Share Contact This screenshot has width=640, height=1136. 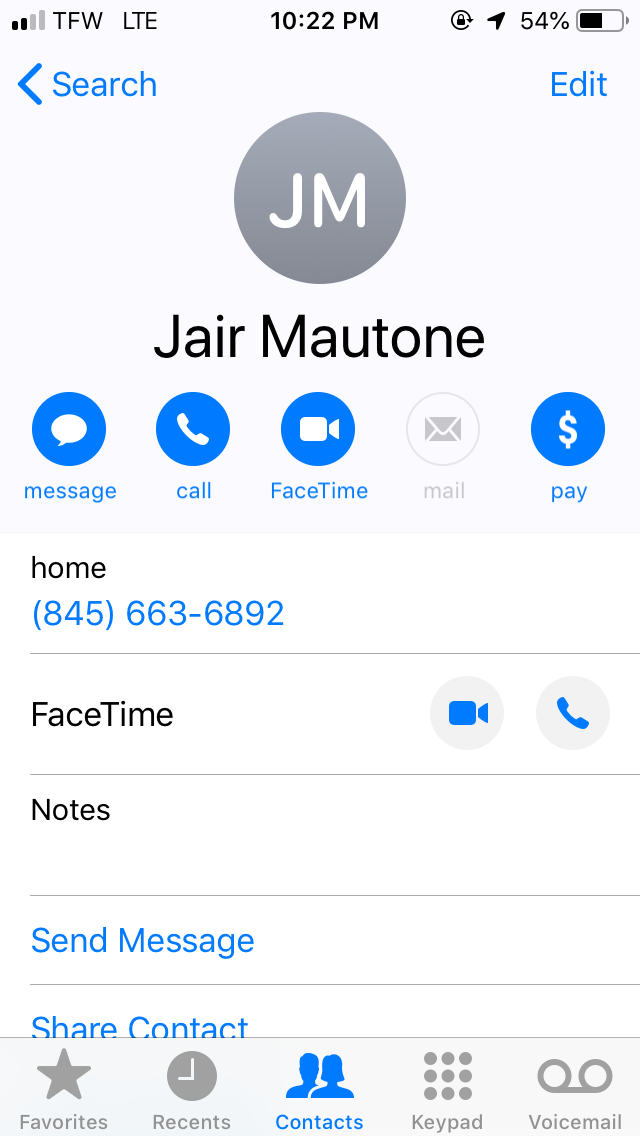click(x=140, y=1025)
